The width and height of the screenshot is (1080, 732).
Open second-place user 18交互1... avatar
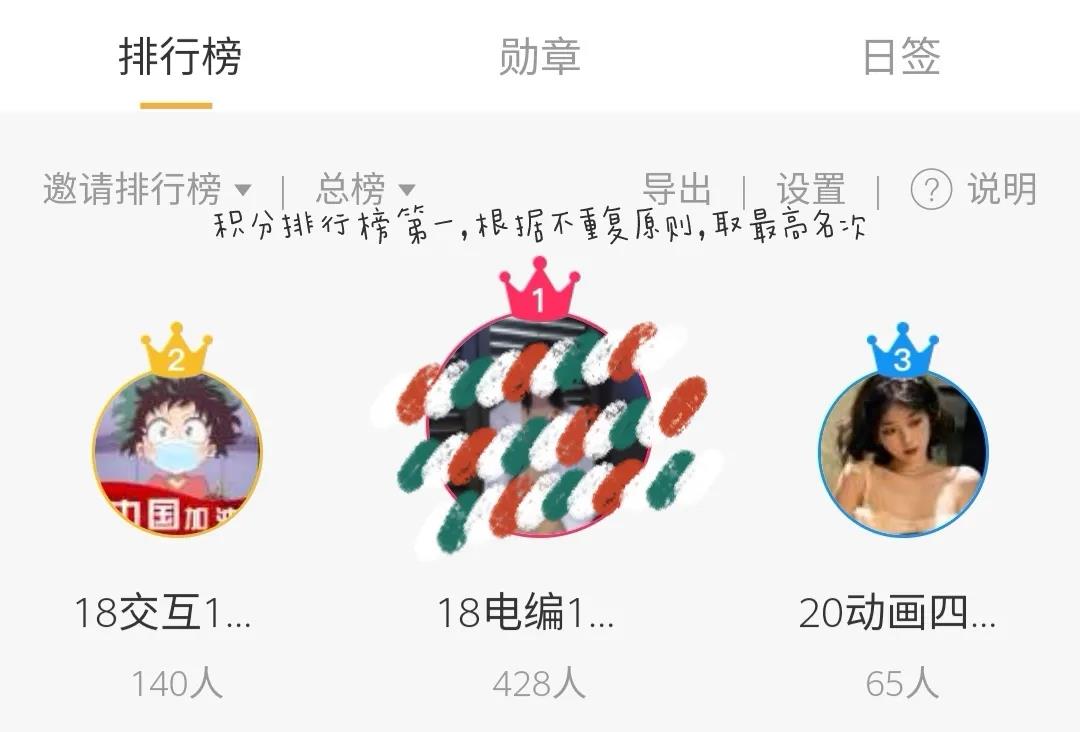[177, 453]
